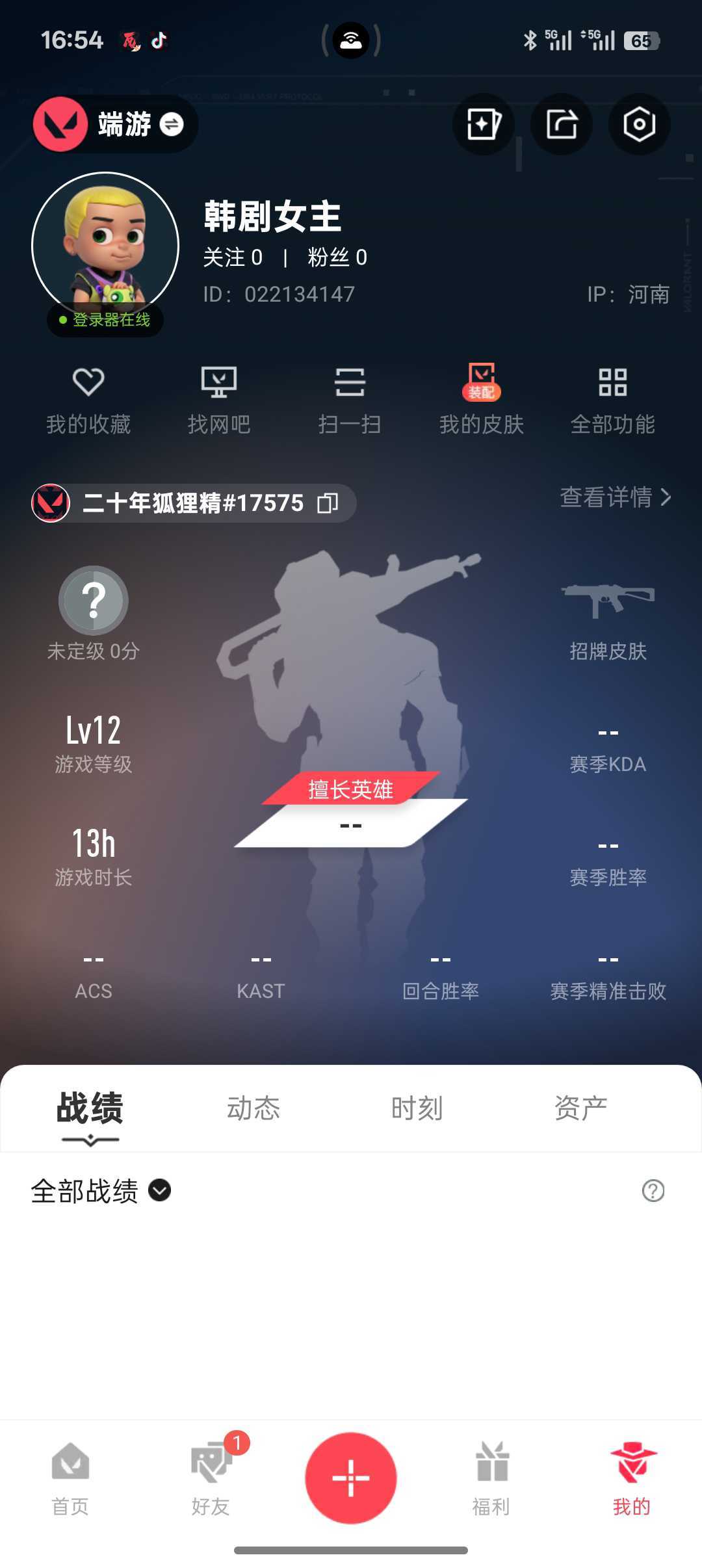View details via 查看详情
Image resolution: width=702 pixels, height=1568 pixels.
pos(615,497)
